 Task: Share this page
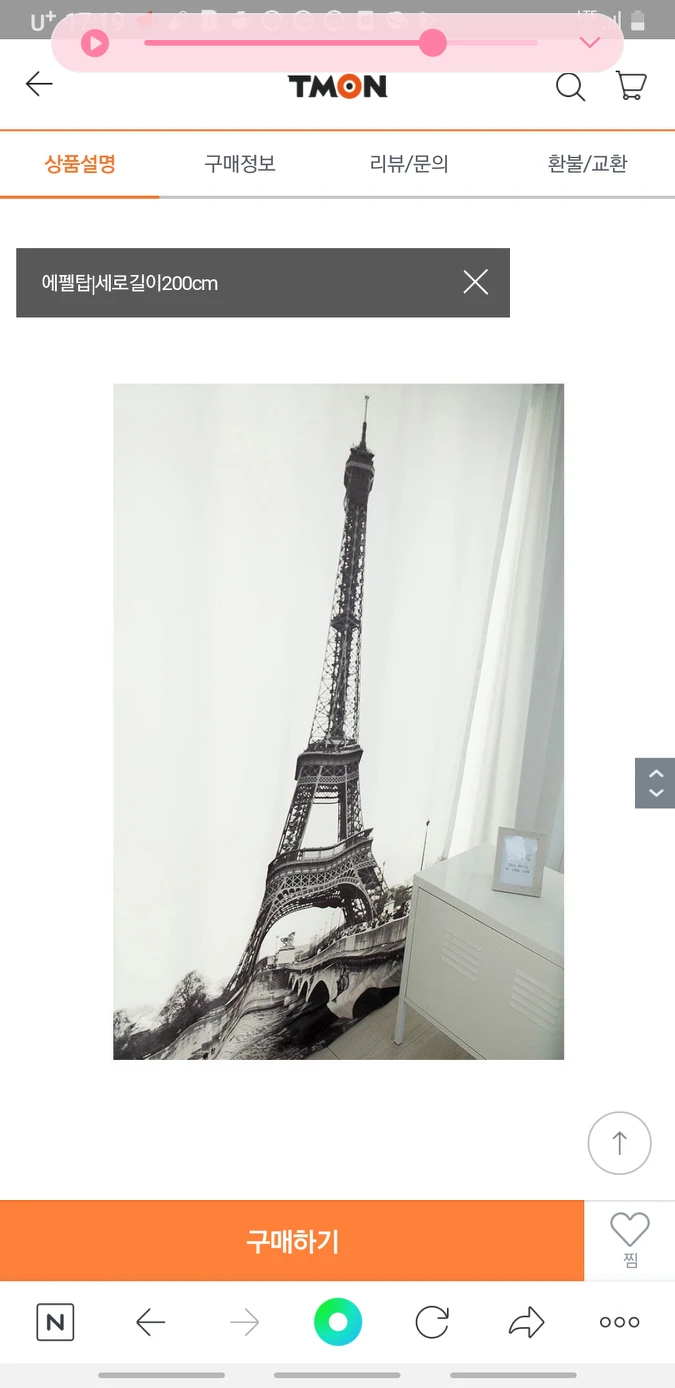point(526,1323)
